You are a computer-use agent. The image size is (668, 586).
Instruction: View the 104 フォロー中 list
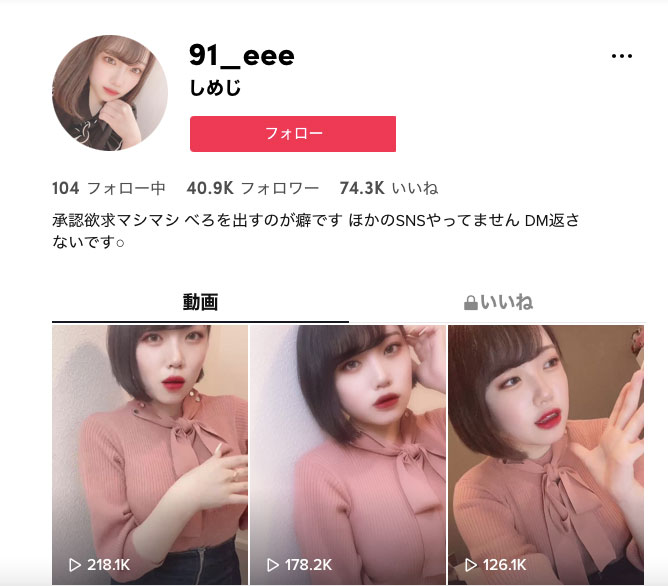[x=108, y=188]
